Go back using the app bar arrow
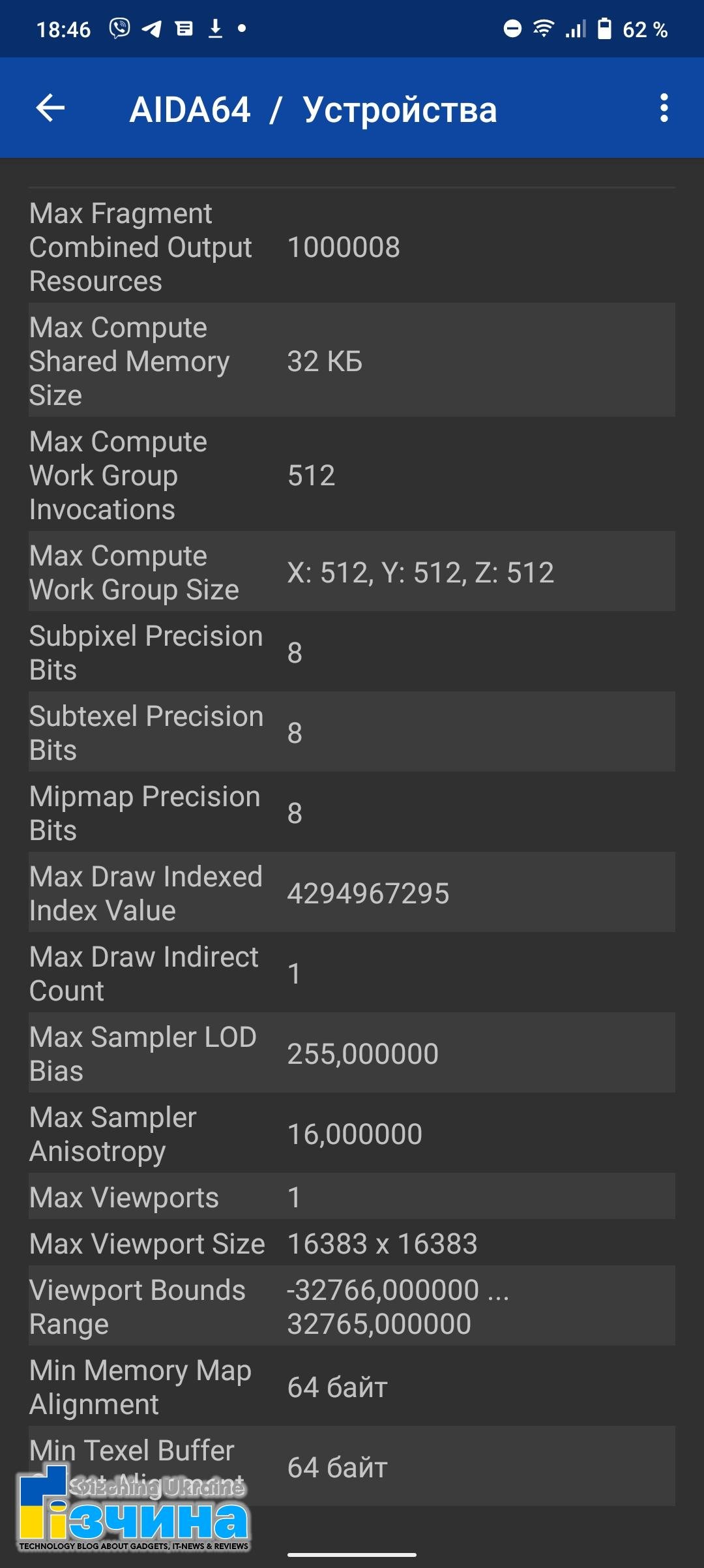This screenshot has width=704, height=1568. pos(50,108)
